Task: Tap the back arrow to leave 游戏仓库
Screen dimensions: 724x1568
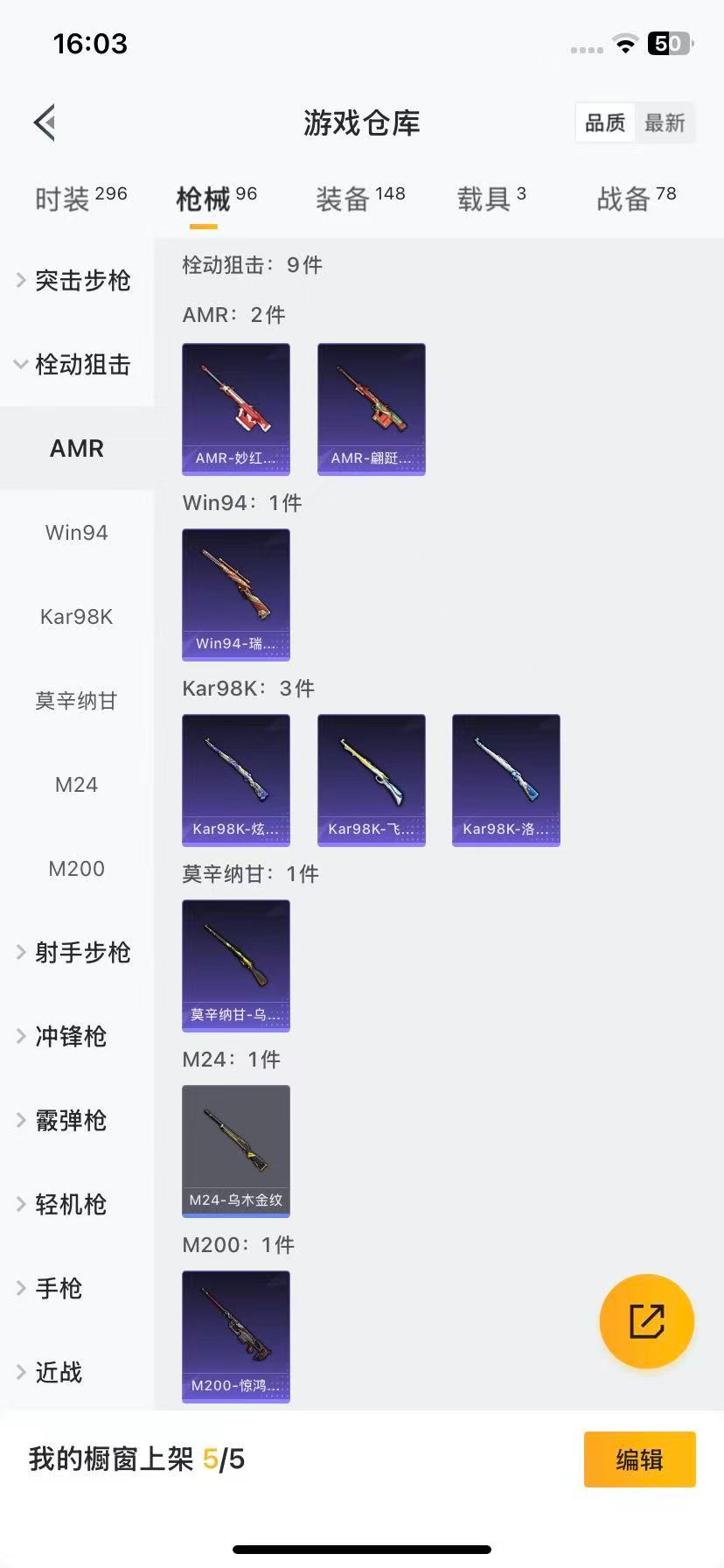Action: click(x=44, y=122)
